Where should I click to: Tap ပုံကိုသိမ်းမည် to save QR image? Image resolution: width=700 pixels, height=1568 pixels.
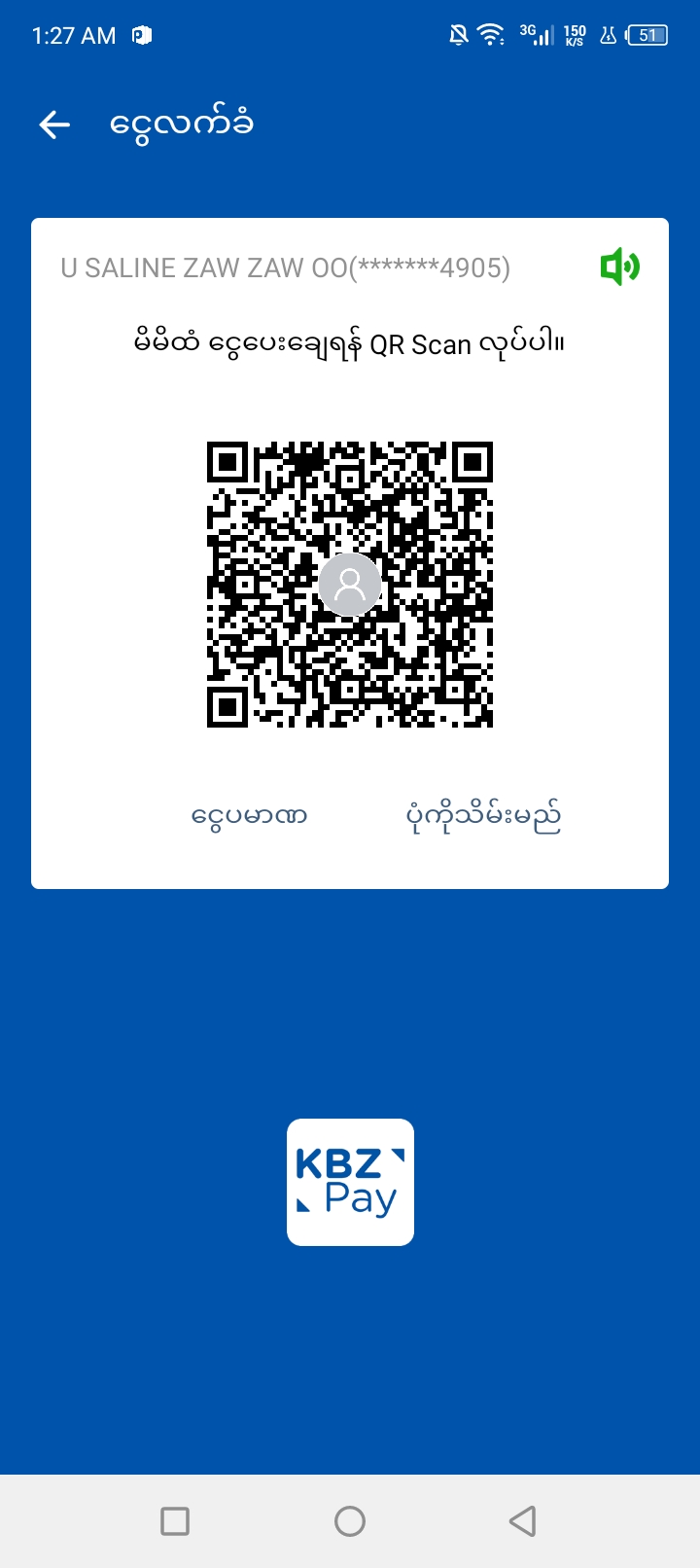click(483, 815)
